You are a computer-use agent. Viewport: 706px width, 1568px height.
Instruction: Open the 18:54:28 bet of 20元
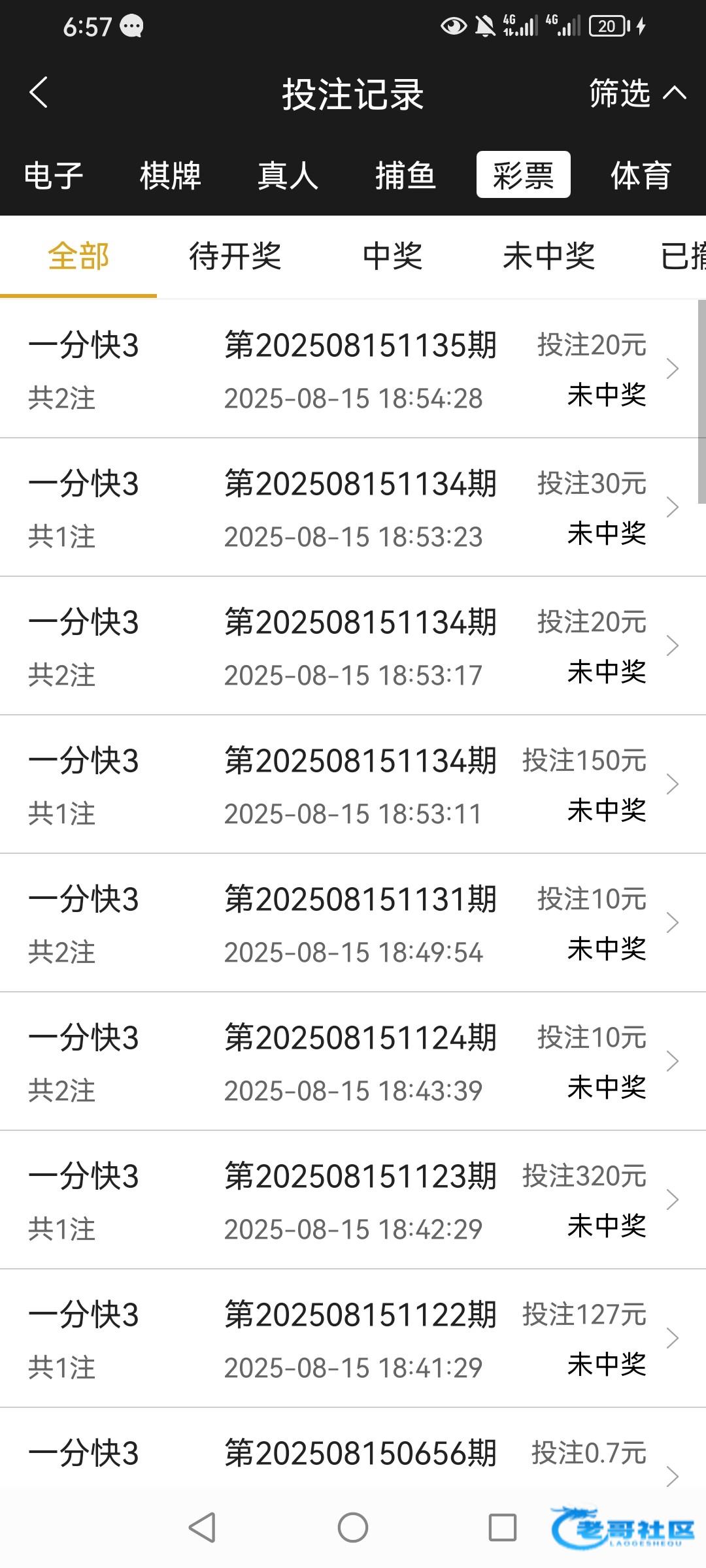(353, 369)
